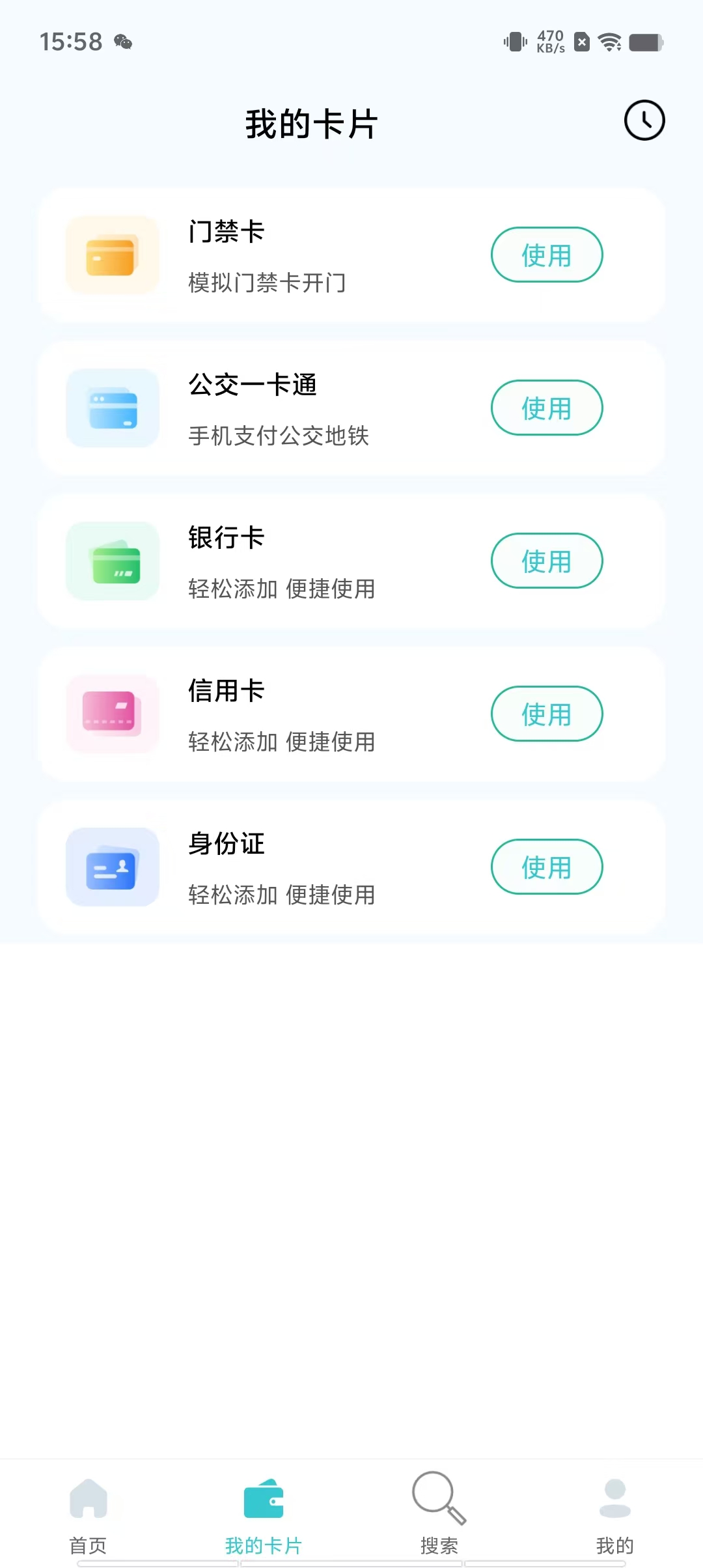Tap 使用 for the 银行卡 entry
Viewport: 703px width, 1568px height.
[547, 561]
